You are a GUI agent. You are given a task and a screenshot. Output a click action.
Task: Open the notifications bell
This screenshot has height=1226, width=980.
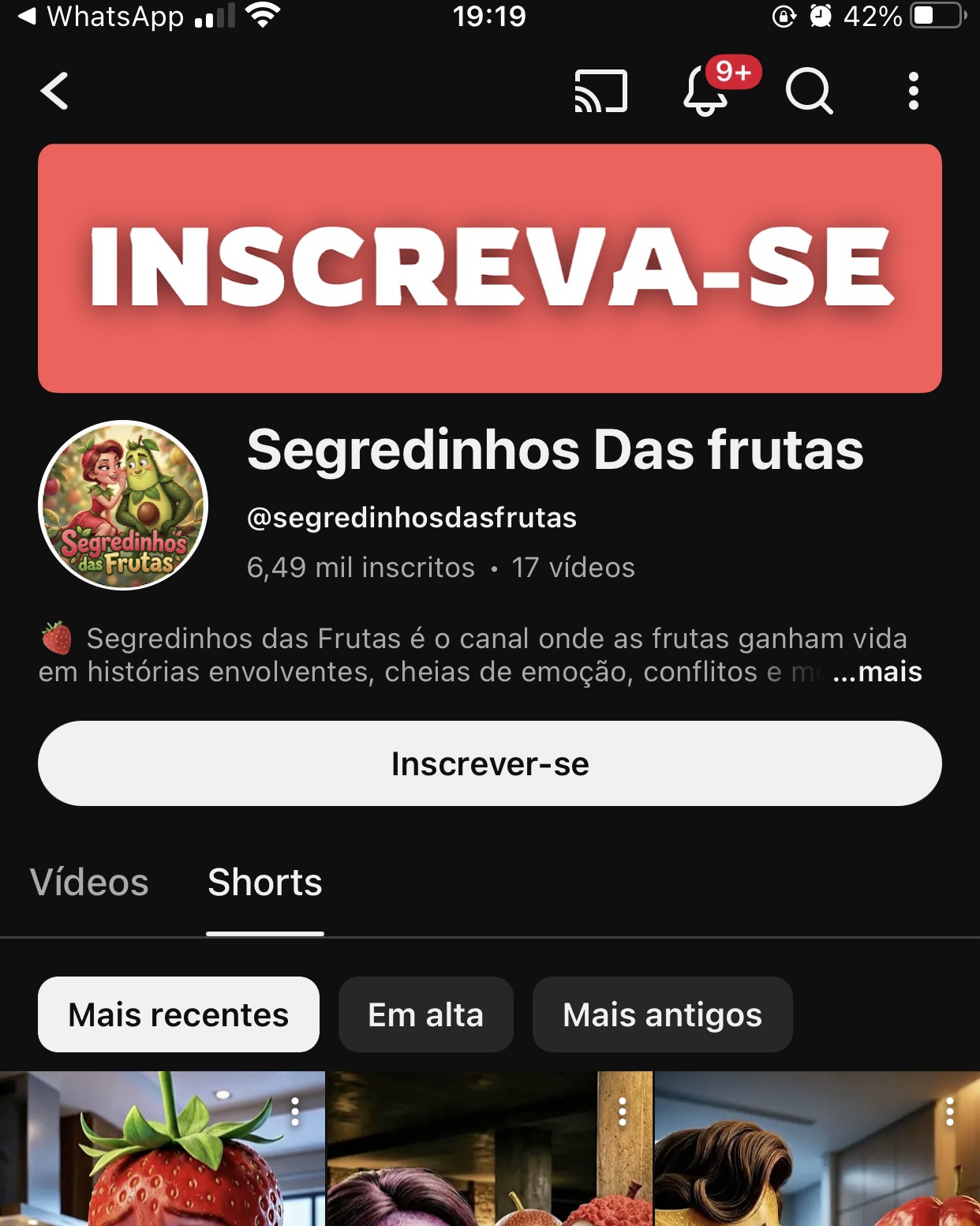[x=705, y=92]
